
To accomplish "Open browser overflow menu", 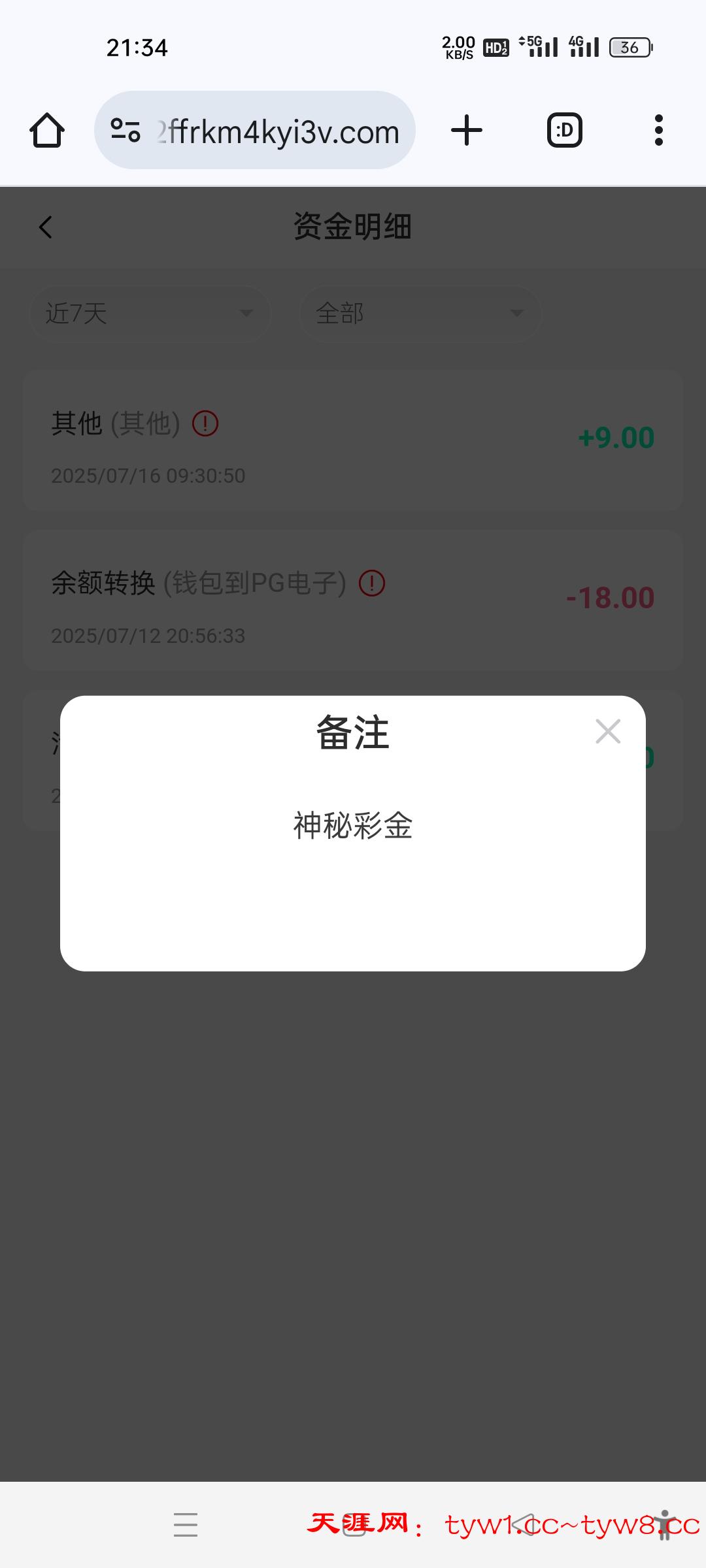I will click(658, 131).
